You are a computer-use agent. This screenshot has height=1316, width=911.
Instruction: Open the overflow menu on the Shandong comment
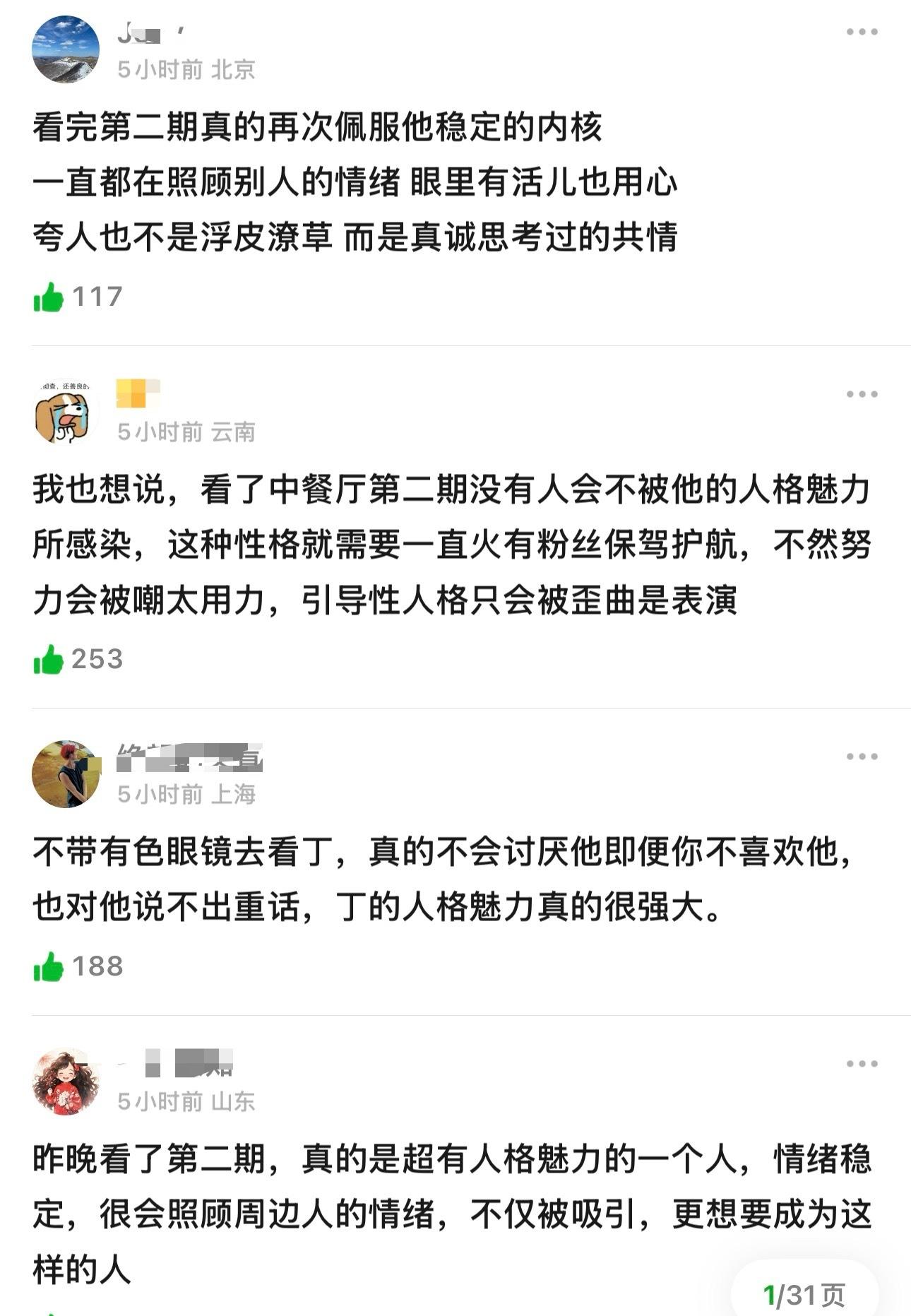(x=862, y=1064)
